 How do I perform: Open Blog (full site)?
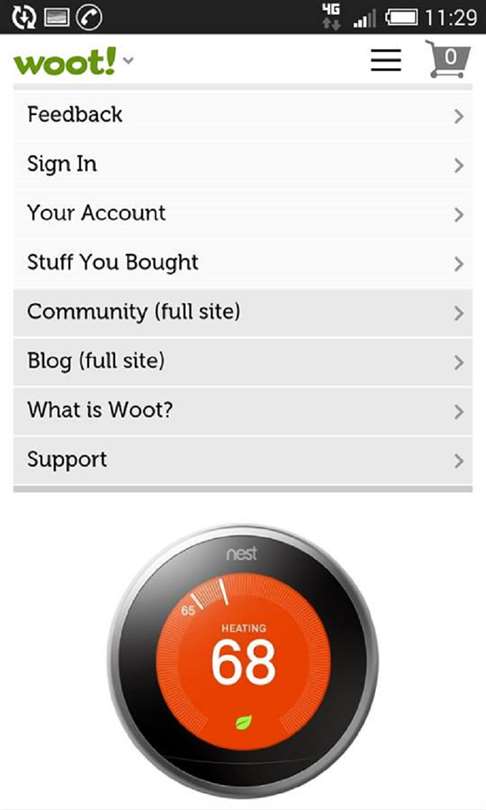243,362
